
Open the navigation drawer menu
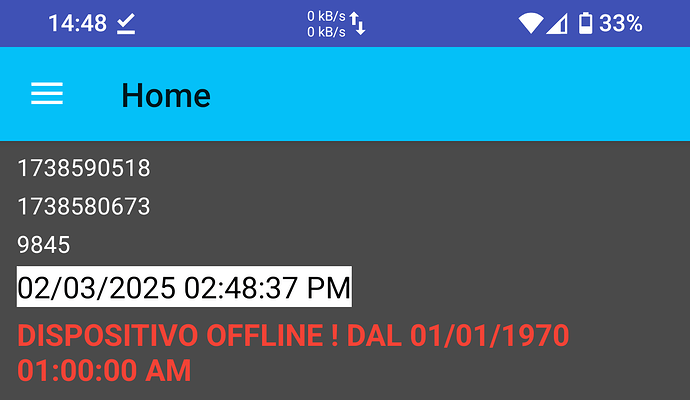click(x=47, y=94)
